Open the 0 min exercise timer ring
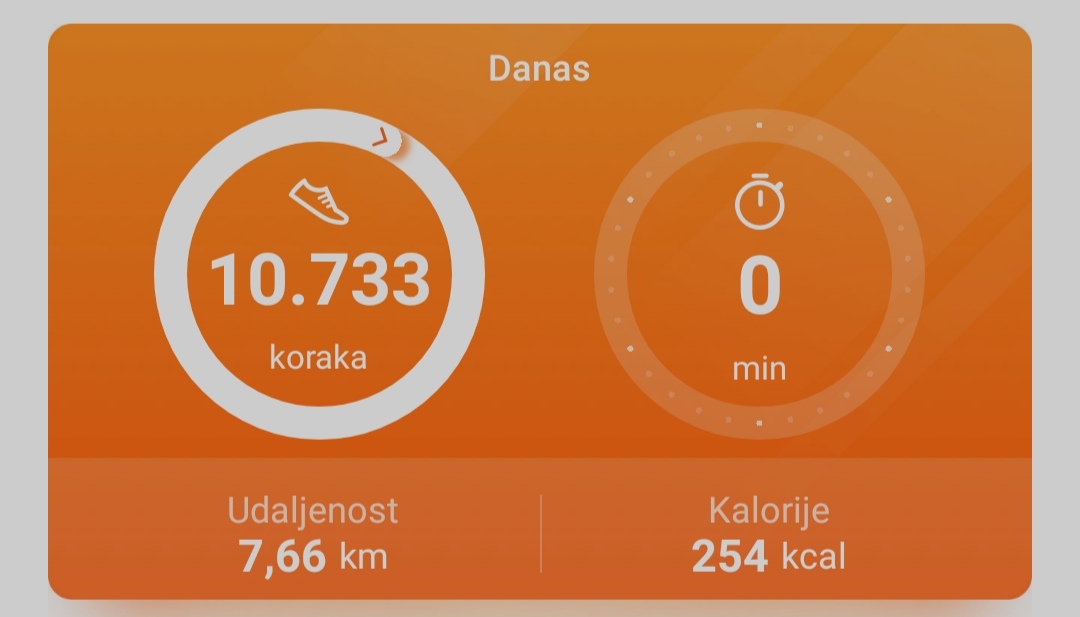Image resolution: width=1080 pixels, height=617 pixels. (x=759, y=275)
